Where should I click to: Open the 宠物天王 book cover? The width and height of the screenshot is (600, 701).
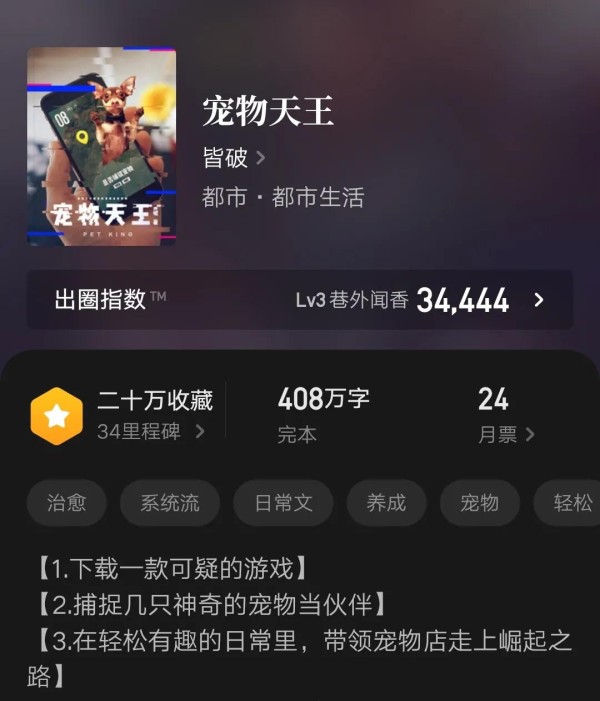tap(101, 147)
